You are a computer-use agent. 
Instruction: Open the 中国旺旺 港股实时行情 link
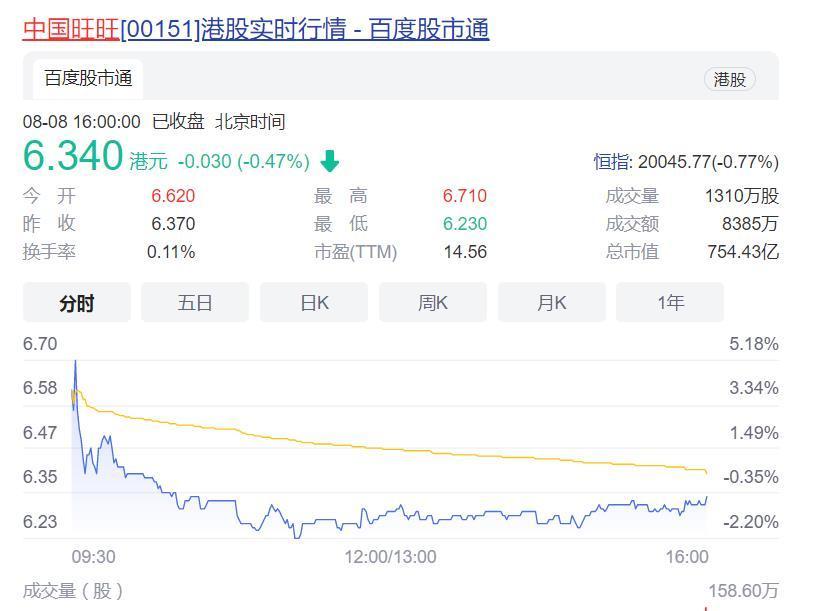tap(255, 29)
